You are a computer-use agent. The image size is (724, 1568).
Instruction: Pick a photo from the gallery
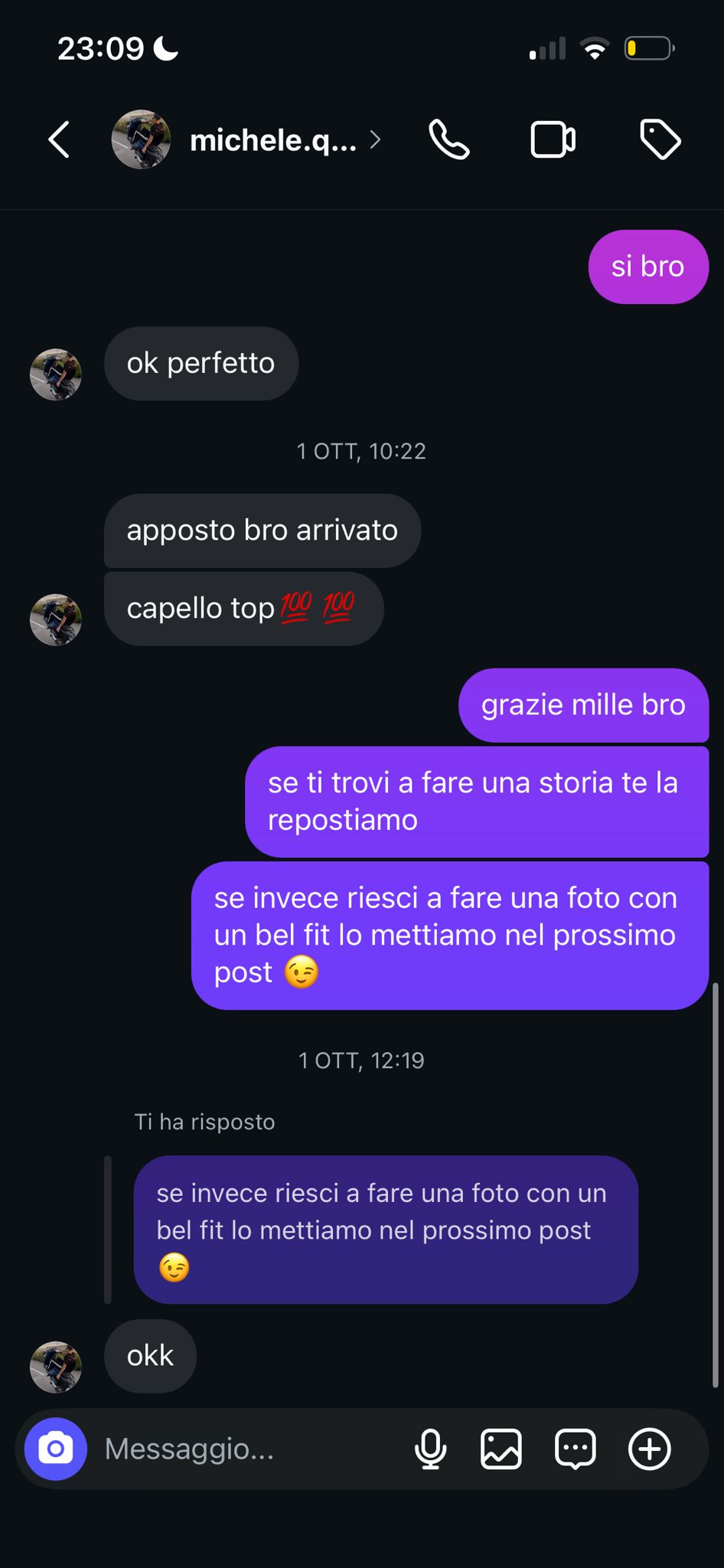point(501,1449)
